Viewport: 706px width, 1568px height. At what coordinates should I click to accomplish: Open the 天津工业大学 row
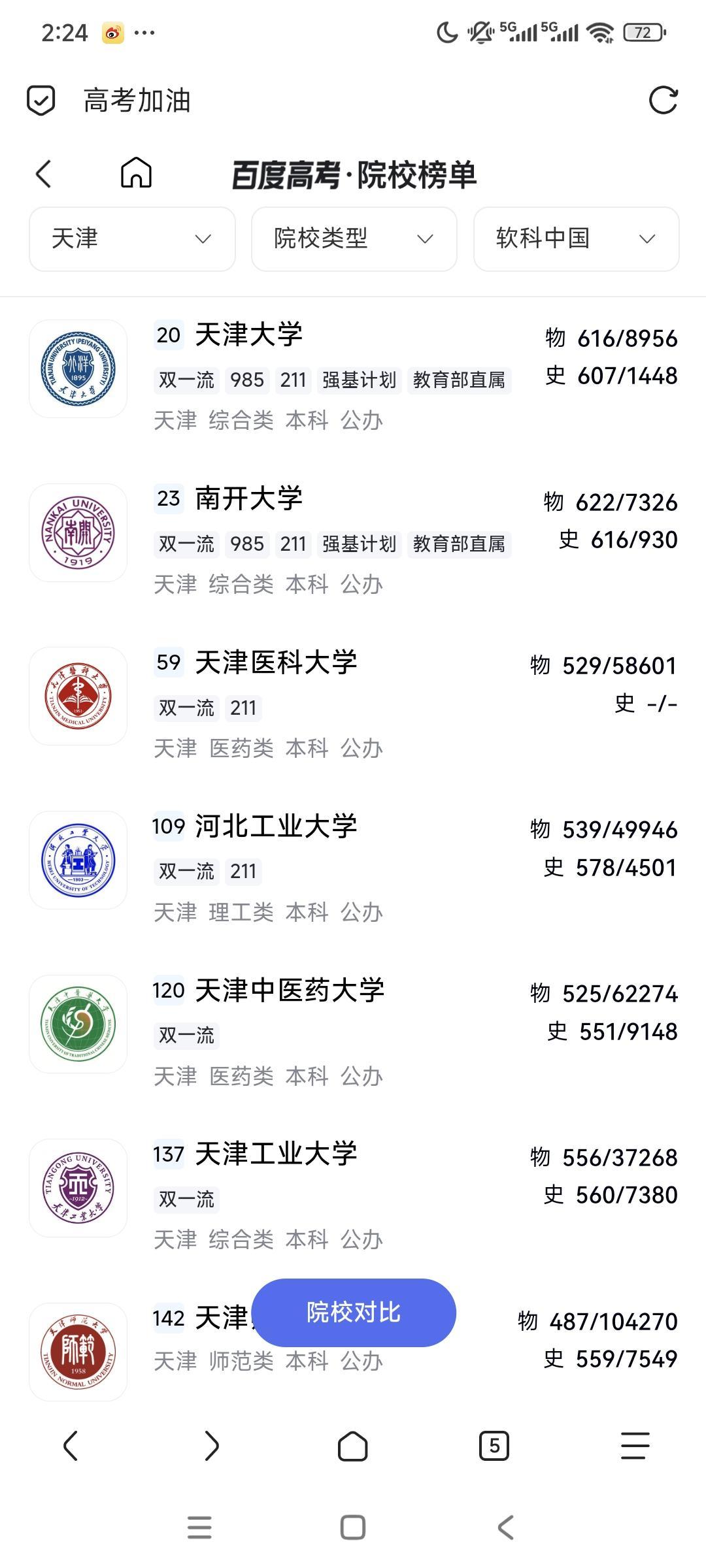coord(276,1154)
